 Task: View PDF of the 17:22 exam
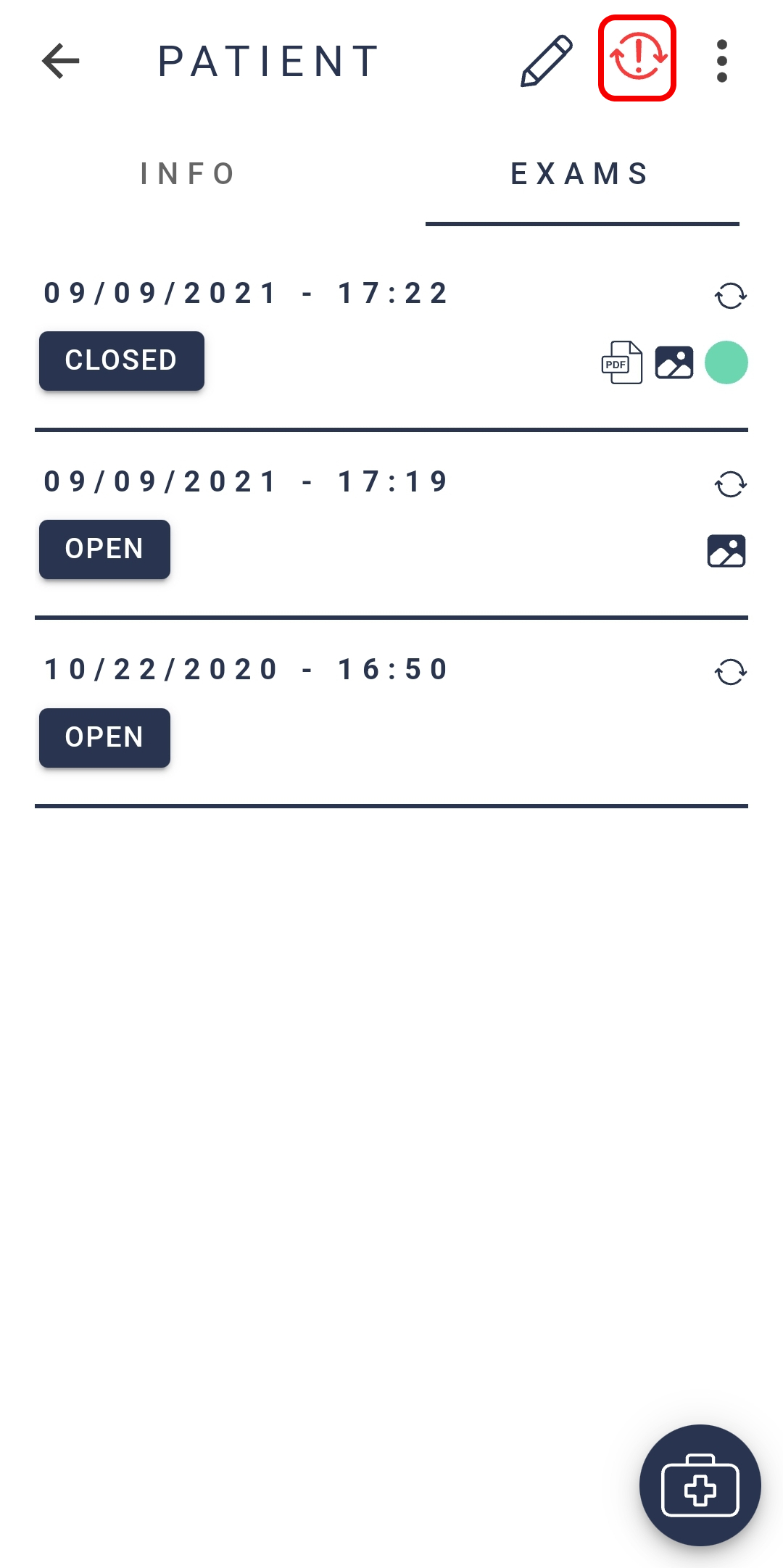point(622,362)
